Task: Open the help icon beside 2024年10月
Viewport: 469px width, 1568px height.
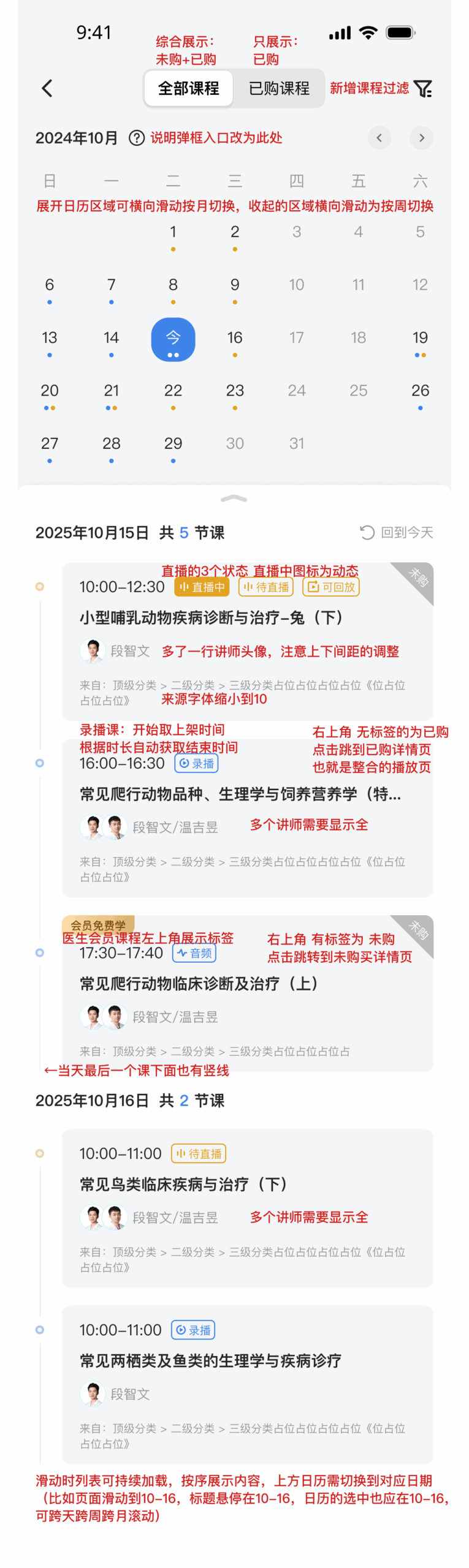Action: 136,138
